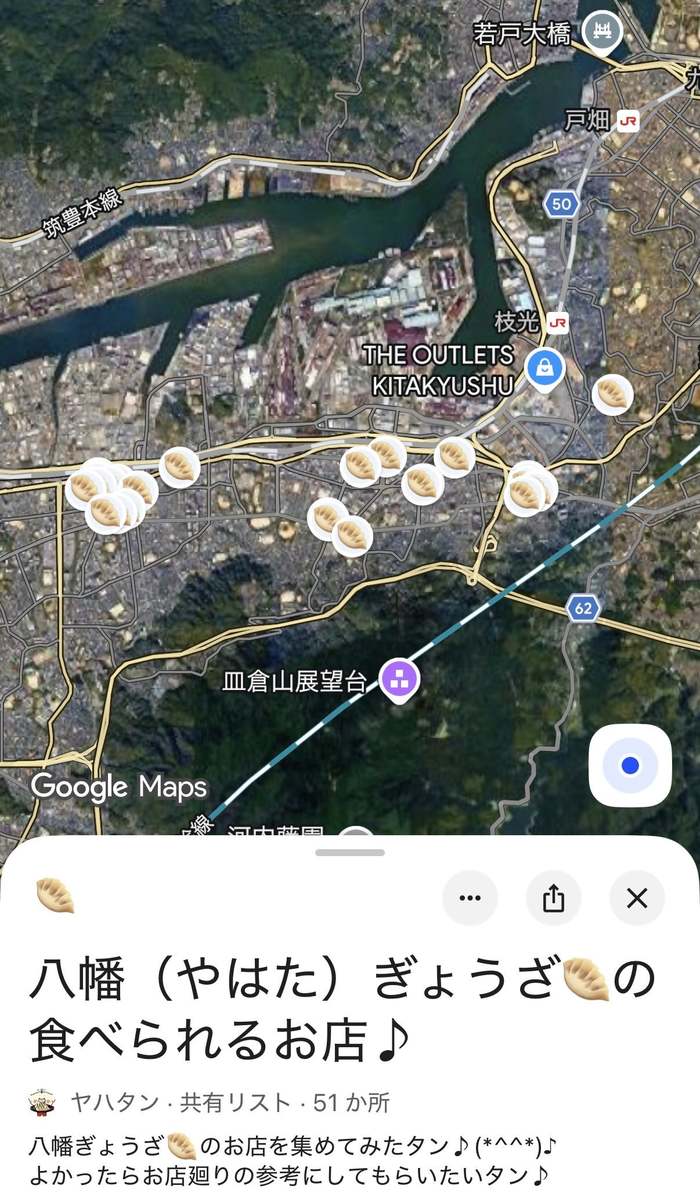
Task: Open the three-dot more options menu
Action: tap(470, 898)
